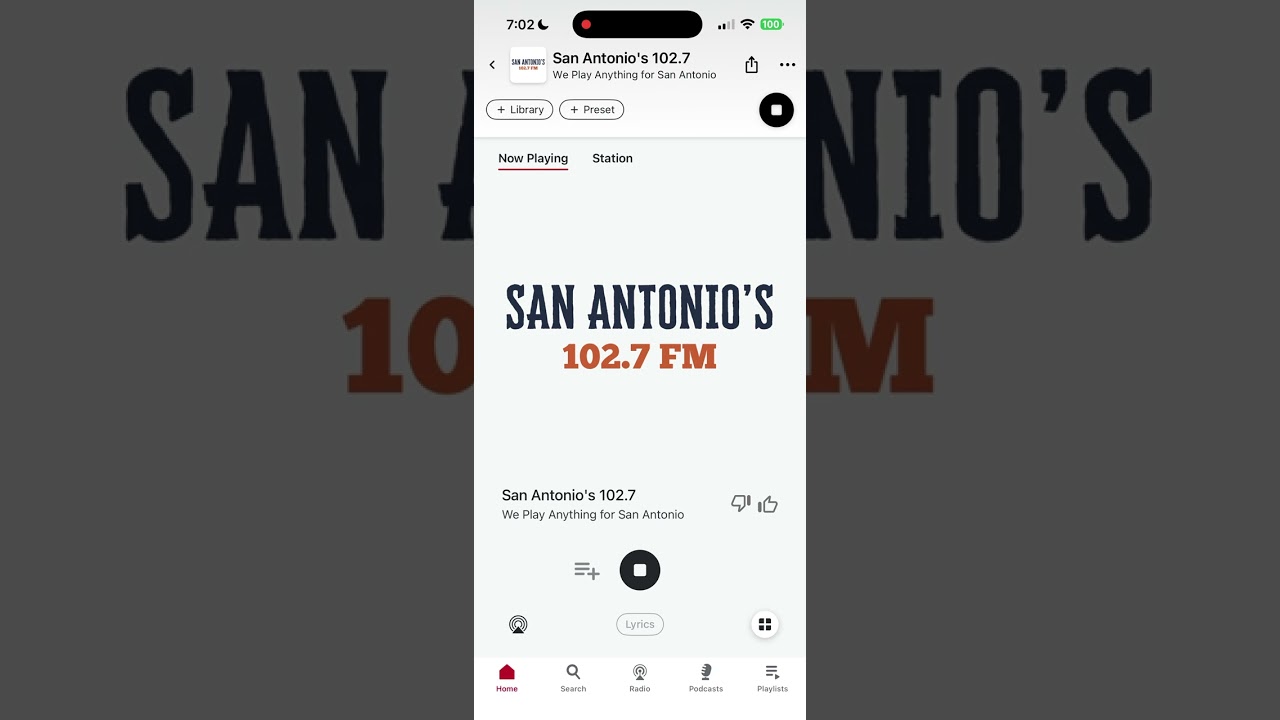Show Lyrics for the current track

[x=640, y=625]
